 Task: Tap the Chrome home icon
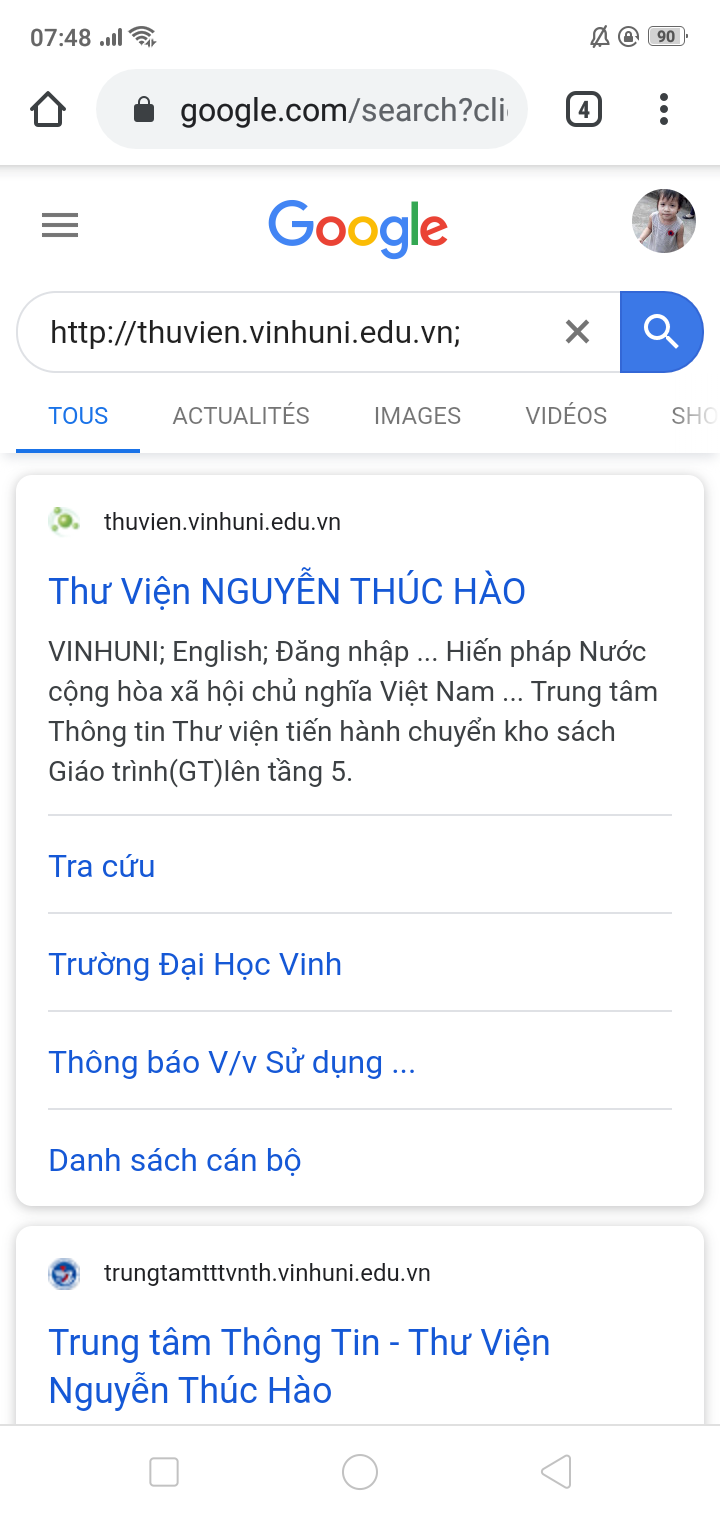click(48, 109)
